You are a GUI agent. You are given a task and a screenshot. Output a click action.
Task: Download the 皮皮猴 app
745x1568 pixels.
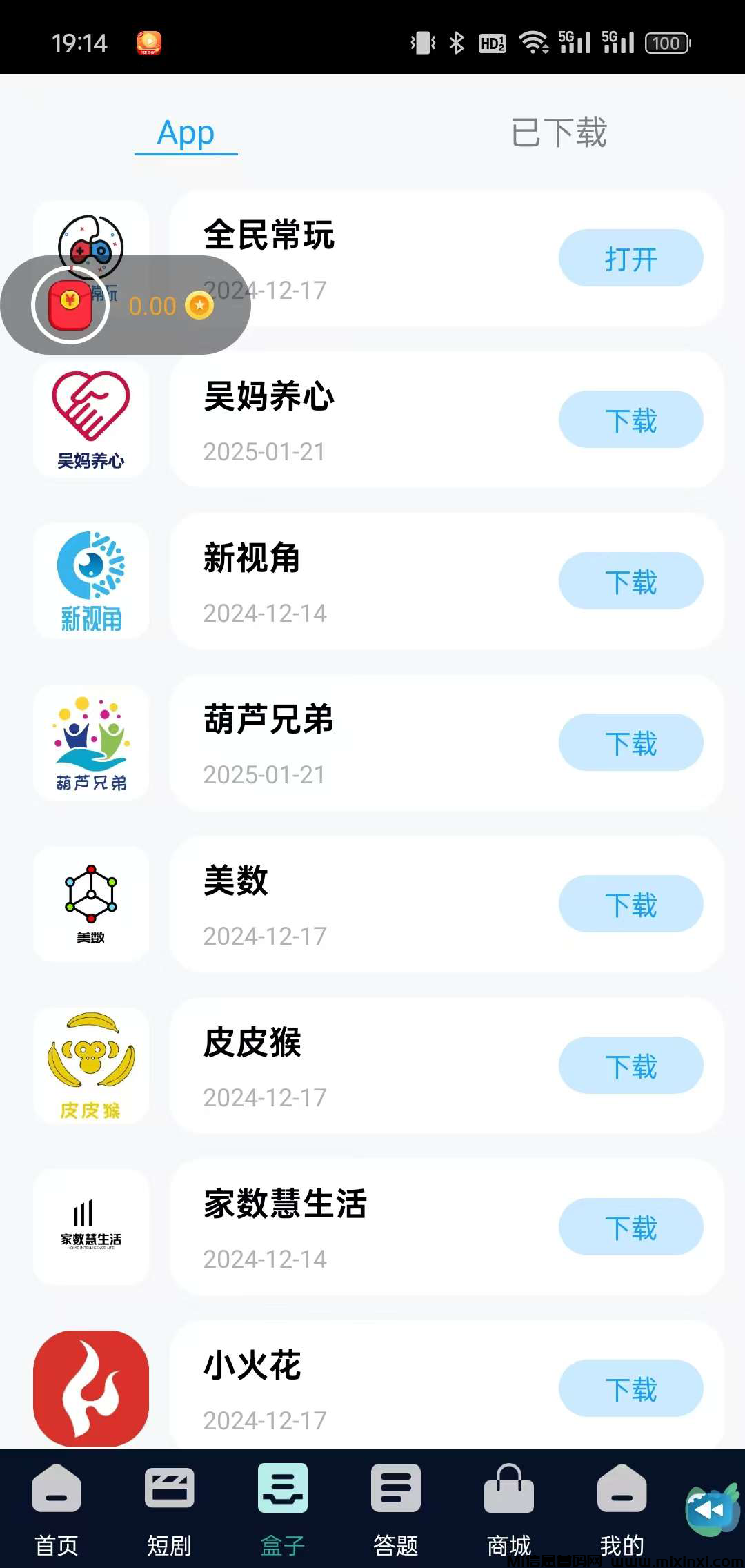630,1066
